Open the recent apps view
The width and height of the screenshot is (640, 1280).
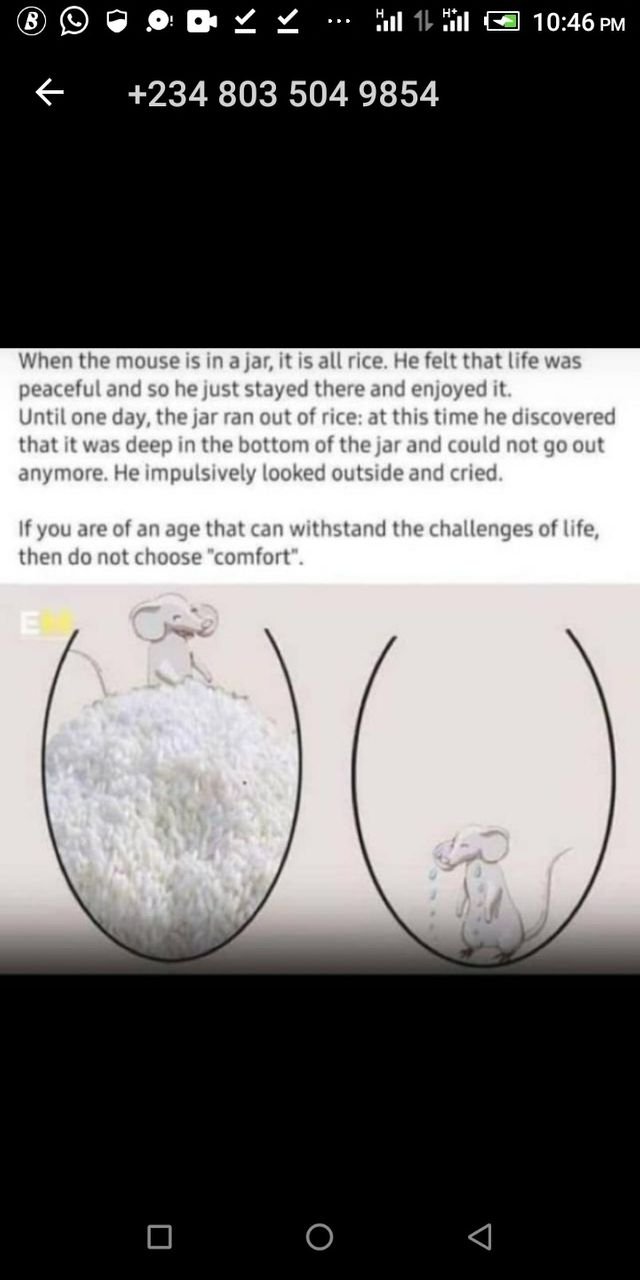coord(160,1237)
